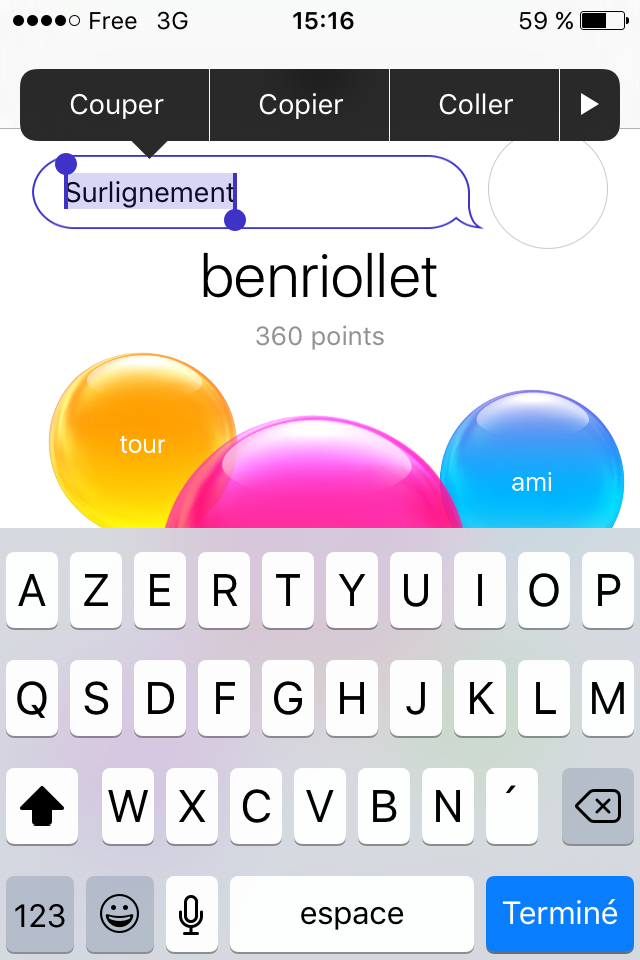Screen dimensions: 640x960
Task: Toggle the shift key
Action: click(x=42, y=806)
